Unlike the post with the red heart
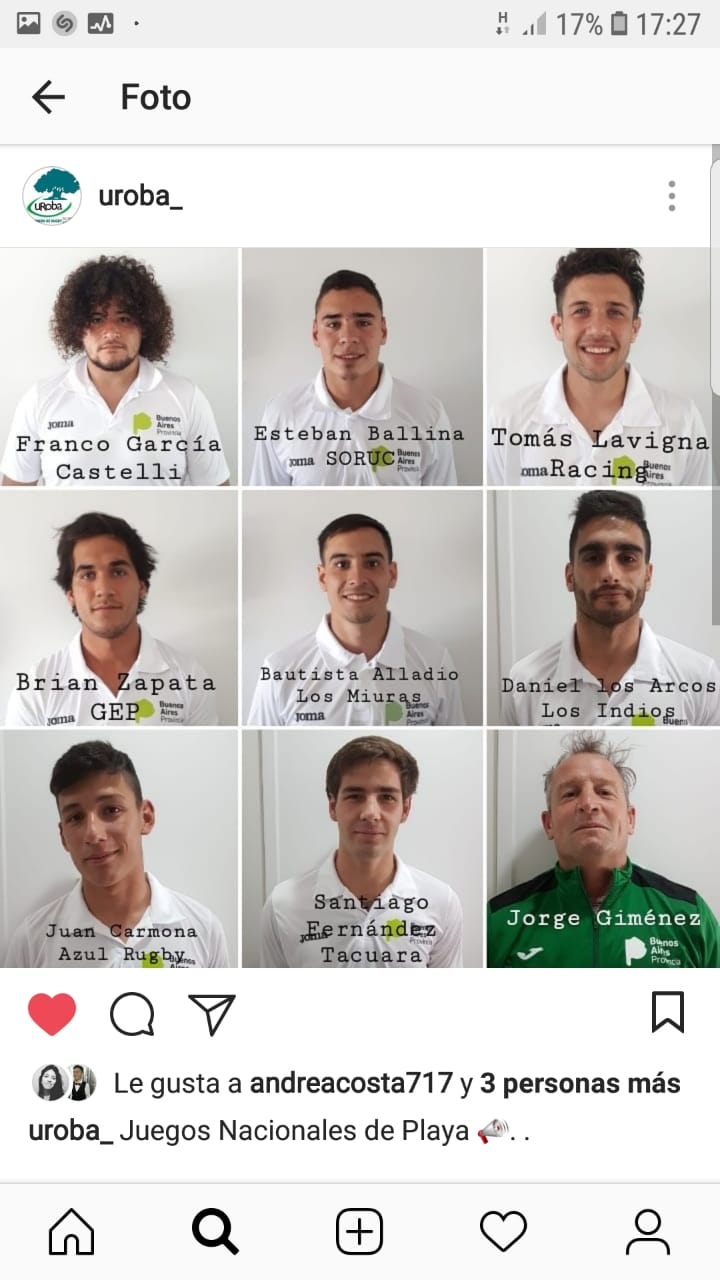 (52, 1014)
